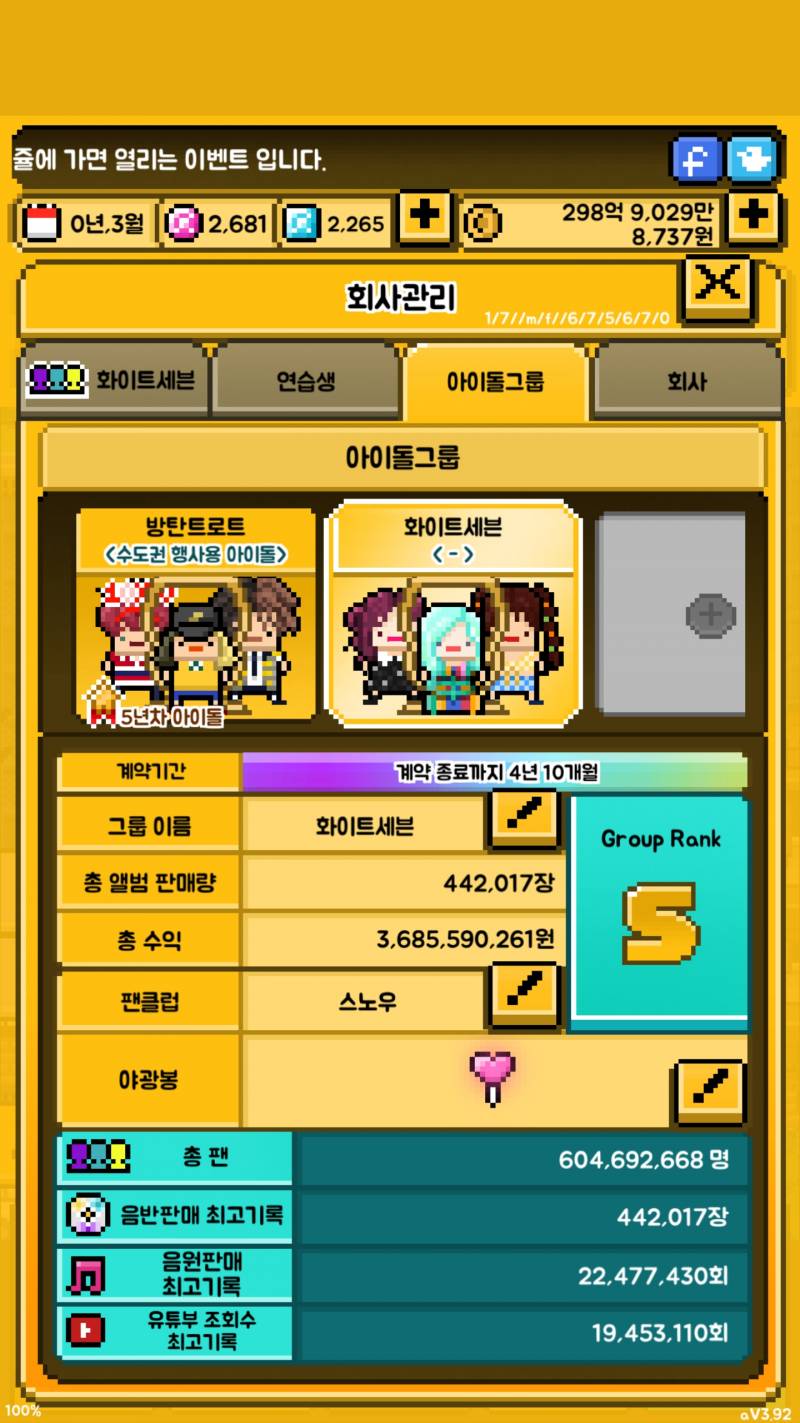Edit the group name 화이트세븐
800x1423 pixels.
[523, 820]
